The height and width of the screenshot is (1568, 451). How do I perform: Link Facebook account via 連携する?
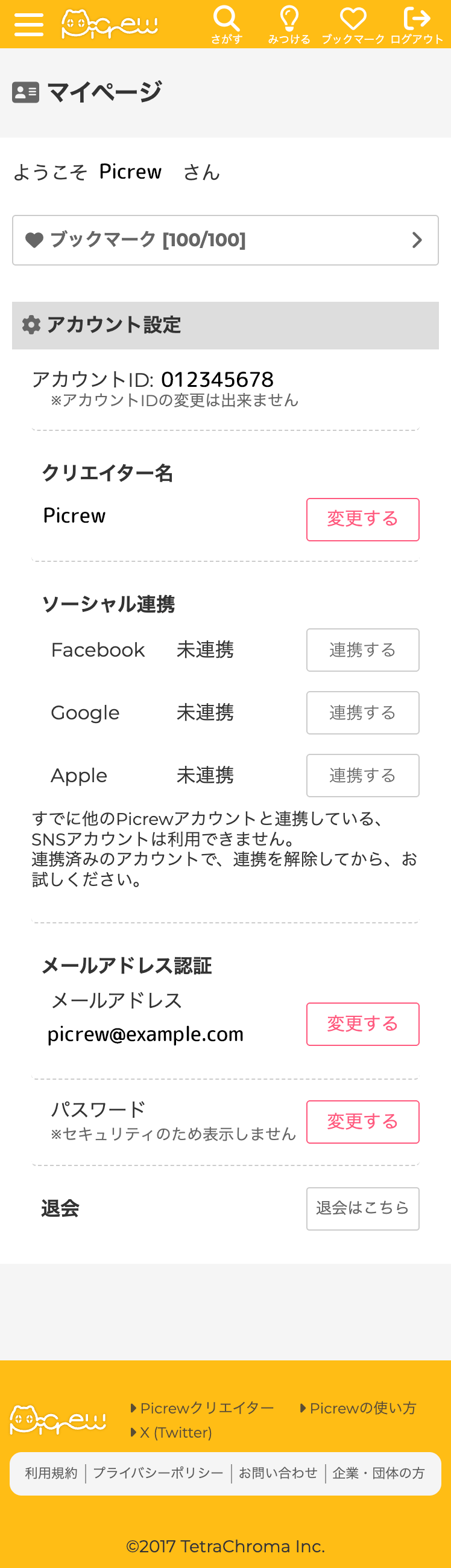[362, 649]
